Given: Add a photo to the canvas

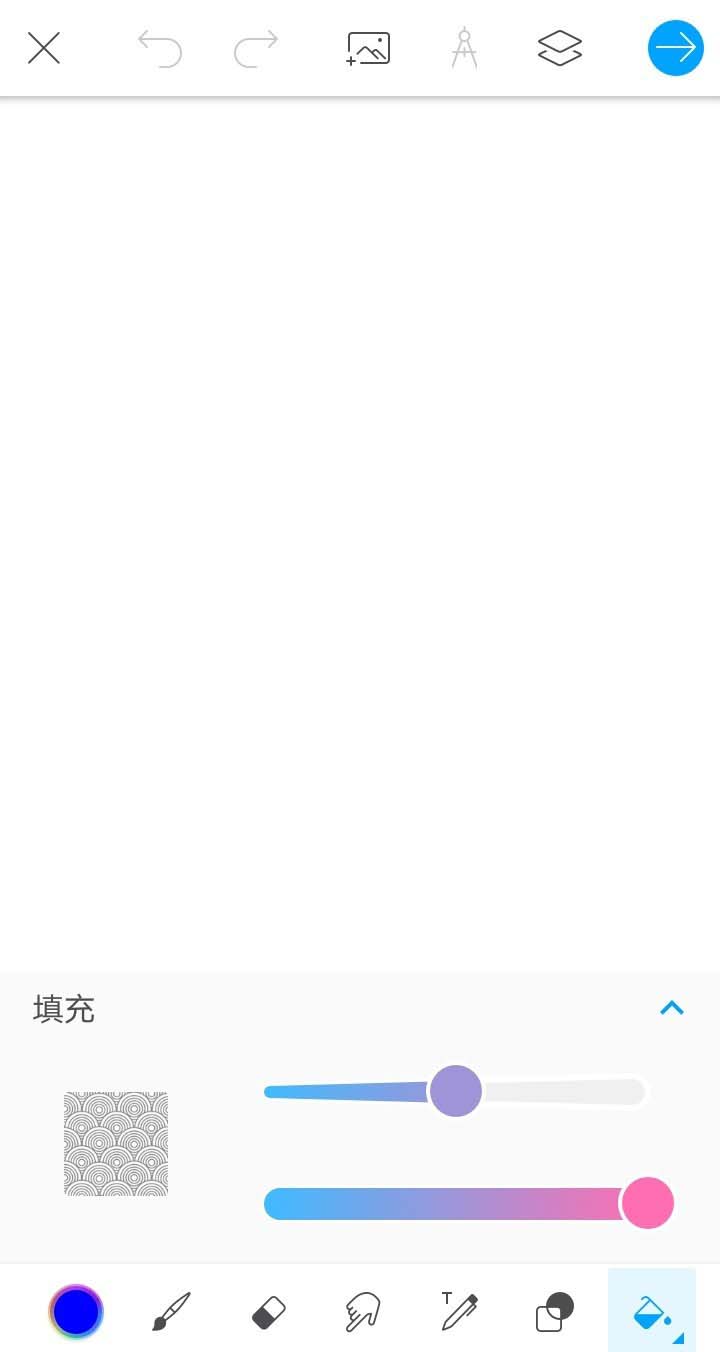Looking at the screenshot, I should (x=368, y=48).
